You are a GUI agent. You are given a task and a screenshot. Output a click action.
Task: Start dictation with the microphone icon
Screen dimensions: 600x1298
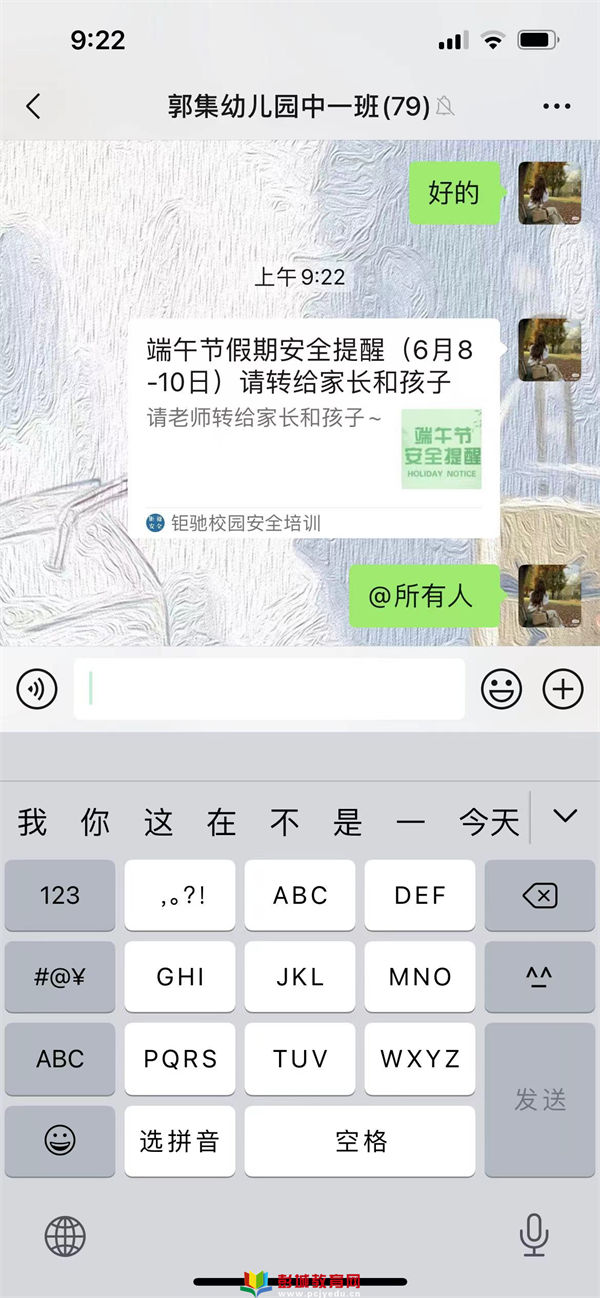tap(534, 1236)
